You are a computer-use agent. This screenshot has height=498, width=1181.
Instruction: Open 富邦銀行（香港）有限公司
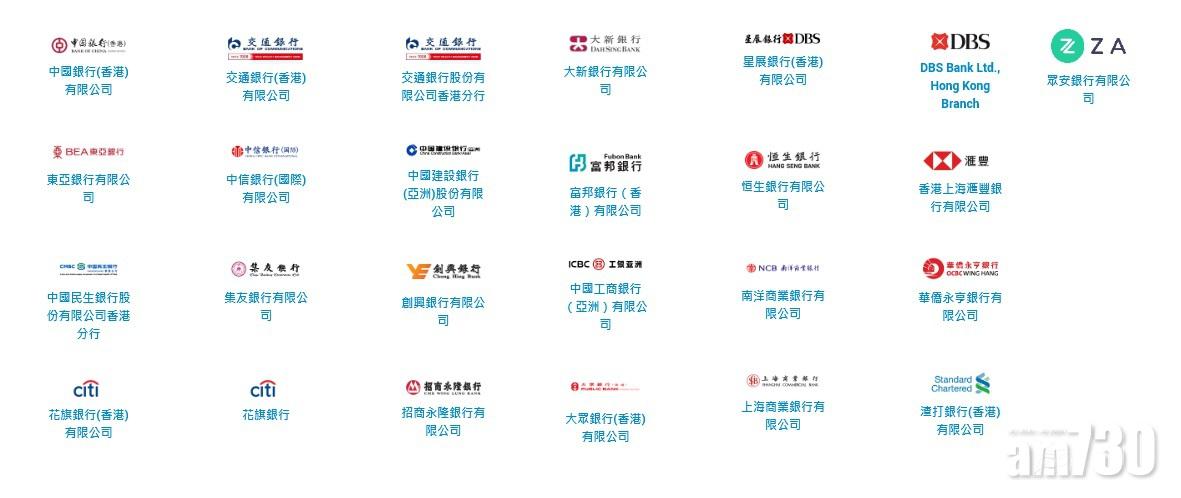point(605,201)
